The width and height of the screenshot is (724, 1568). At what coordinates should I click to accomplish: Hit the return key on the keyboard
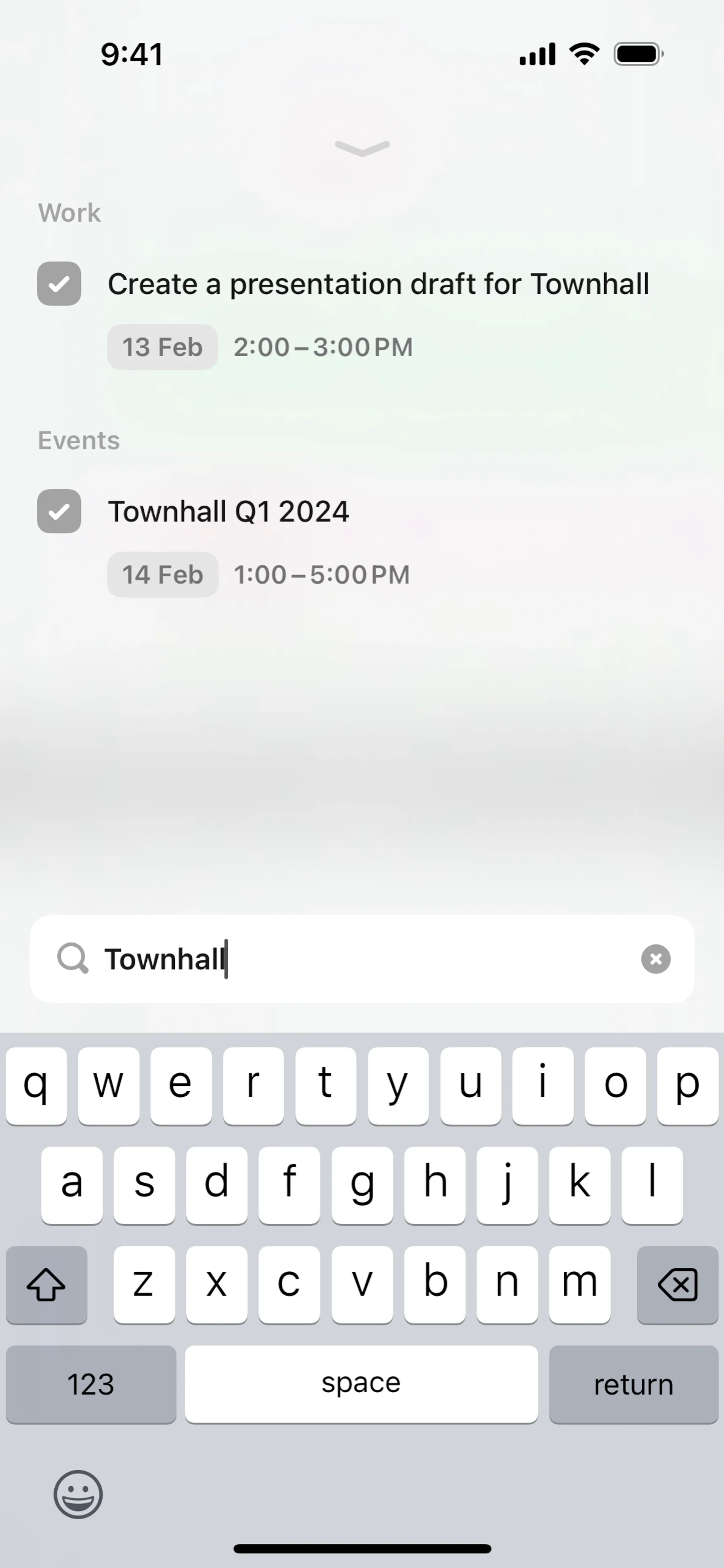(633, 1384)
